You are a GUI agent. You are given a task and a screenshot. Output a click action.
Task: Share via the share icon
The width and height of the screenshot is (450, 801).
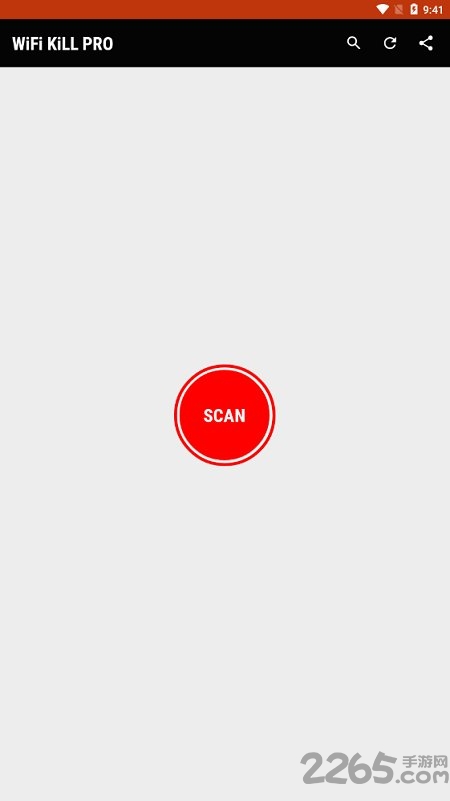coord(426,43)
